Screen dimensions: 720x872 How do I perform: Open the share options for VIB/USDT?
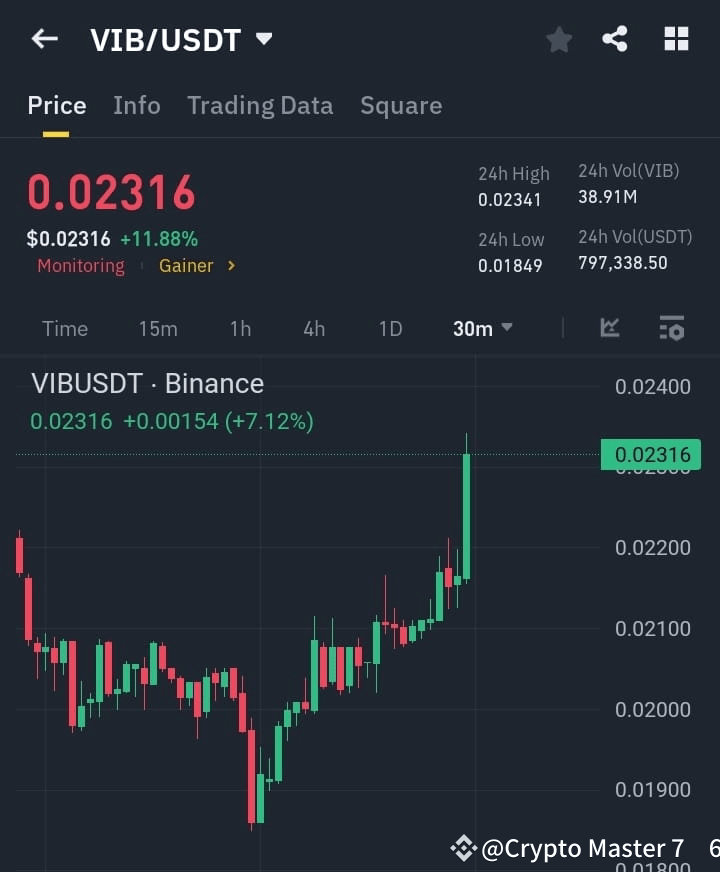(x=614, y=39)
